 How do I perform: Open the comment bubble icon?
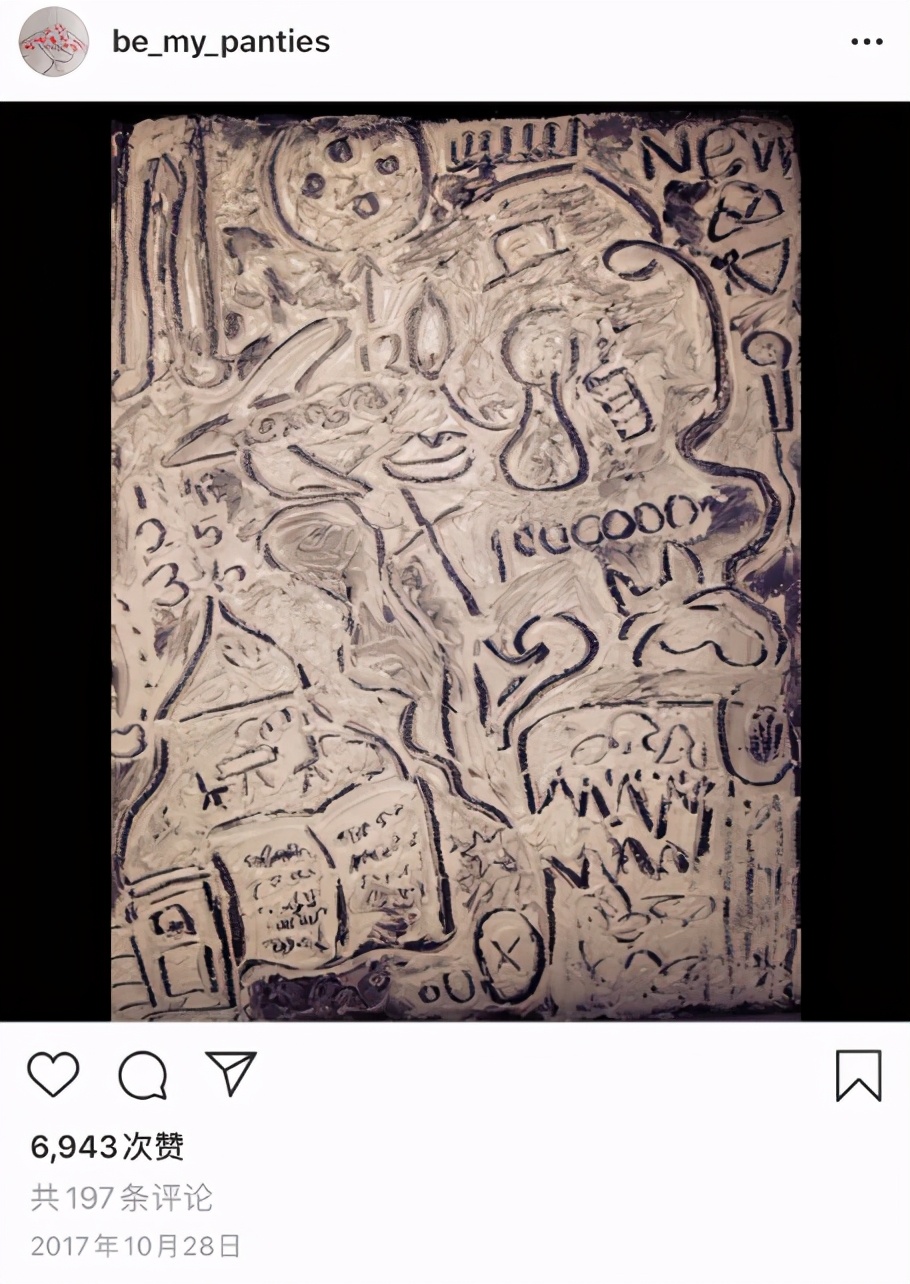[142, 1076]
